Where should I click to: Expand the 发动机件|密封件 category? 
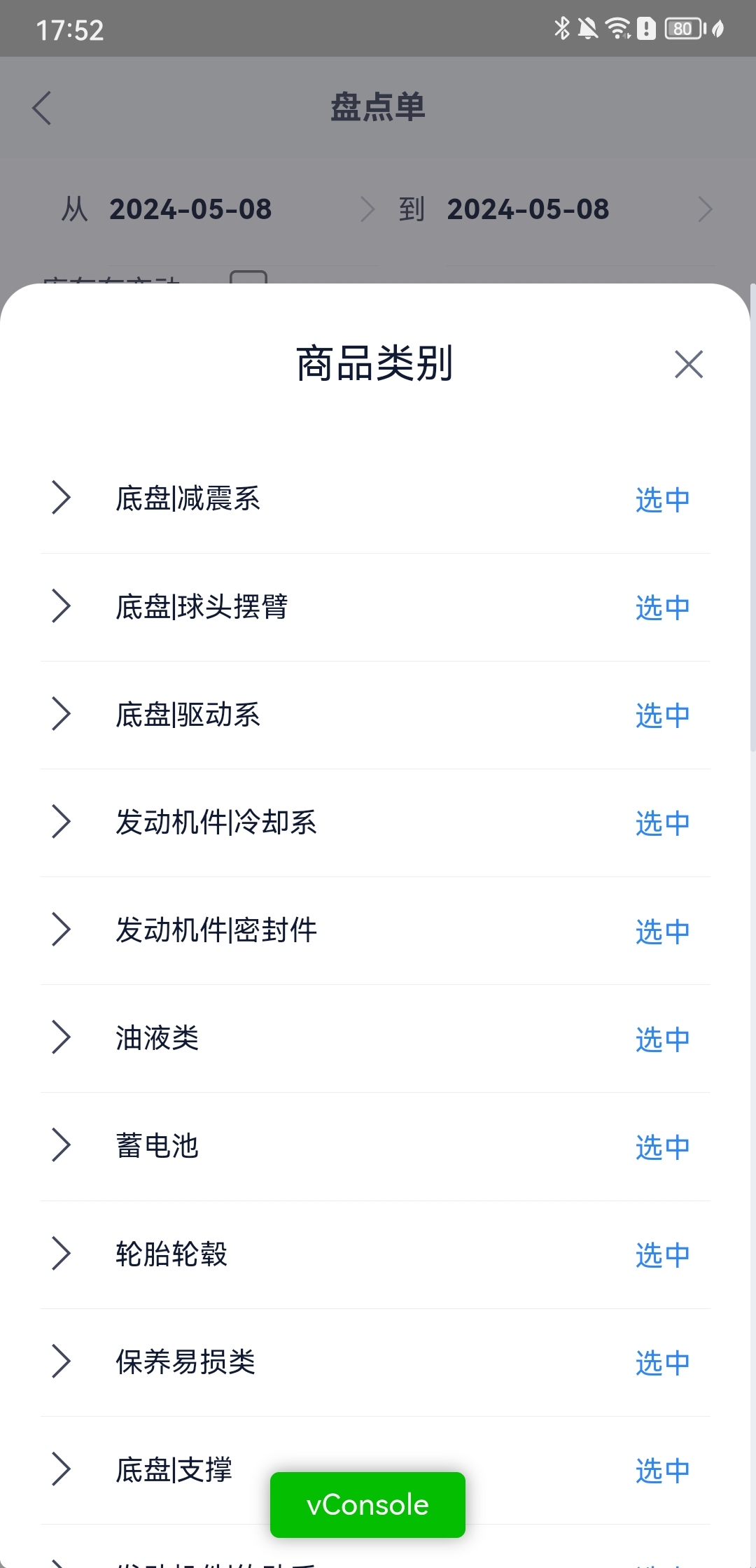62,930
